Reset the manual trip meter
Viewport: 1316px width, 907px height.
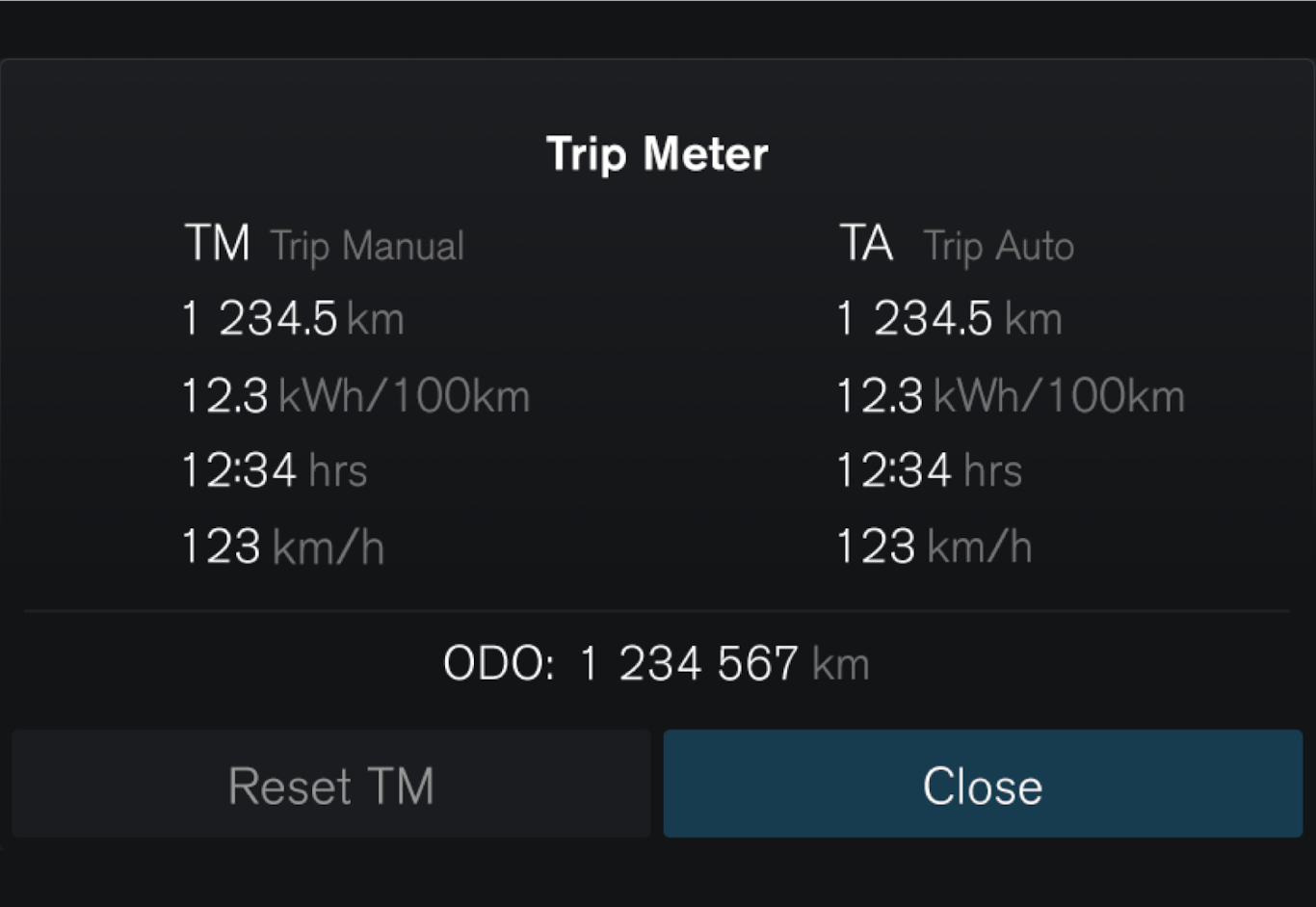pyautogui.click(x=330, y=785)
